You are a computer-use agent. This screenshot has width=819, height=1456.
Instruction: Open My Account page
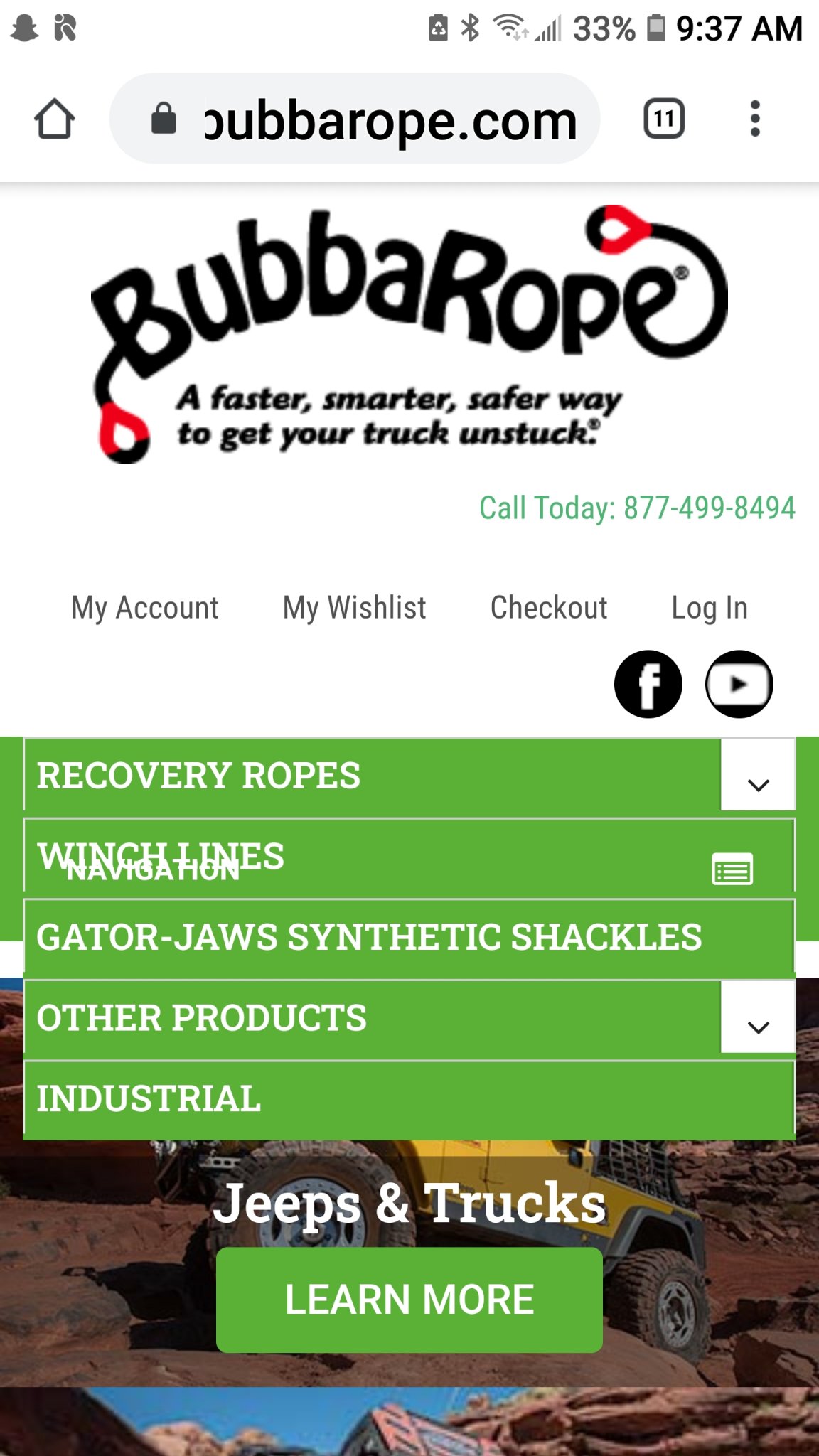145,608
